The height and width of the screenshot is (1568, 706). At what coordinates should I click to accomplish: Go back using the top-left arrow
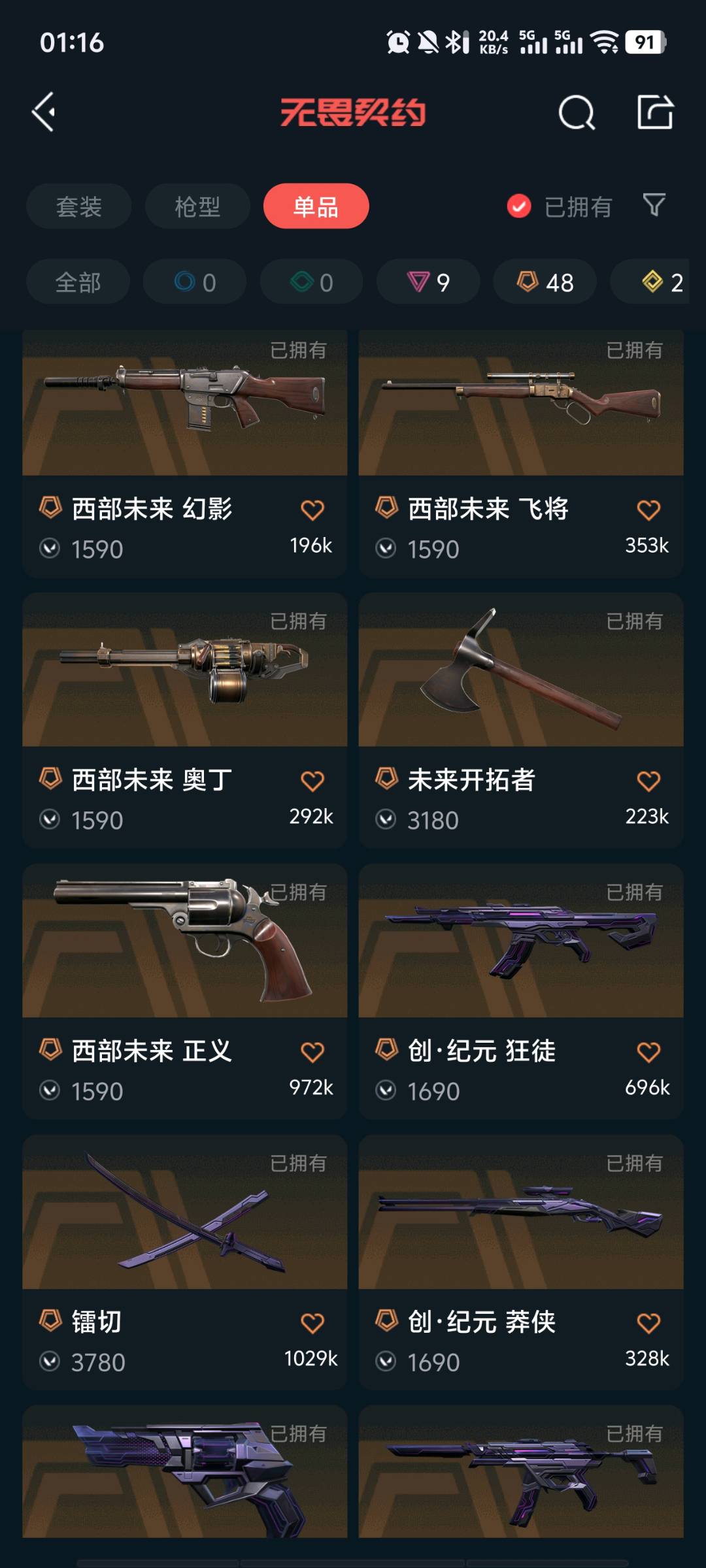coord(44,112)
